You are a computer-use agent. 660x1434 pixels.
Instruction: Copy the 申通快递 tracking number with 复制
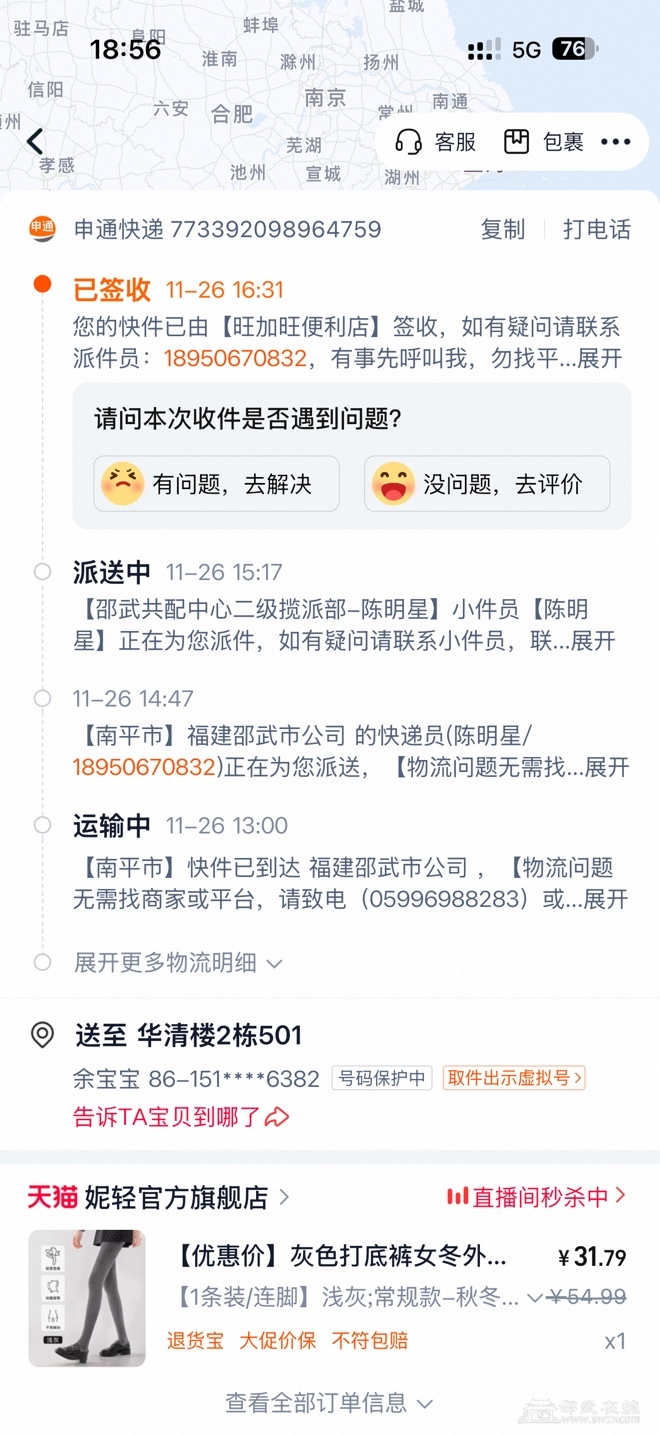pyautogui.click(x=502, y=229)
